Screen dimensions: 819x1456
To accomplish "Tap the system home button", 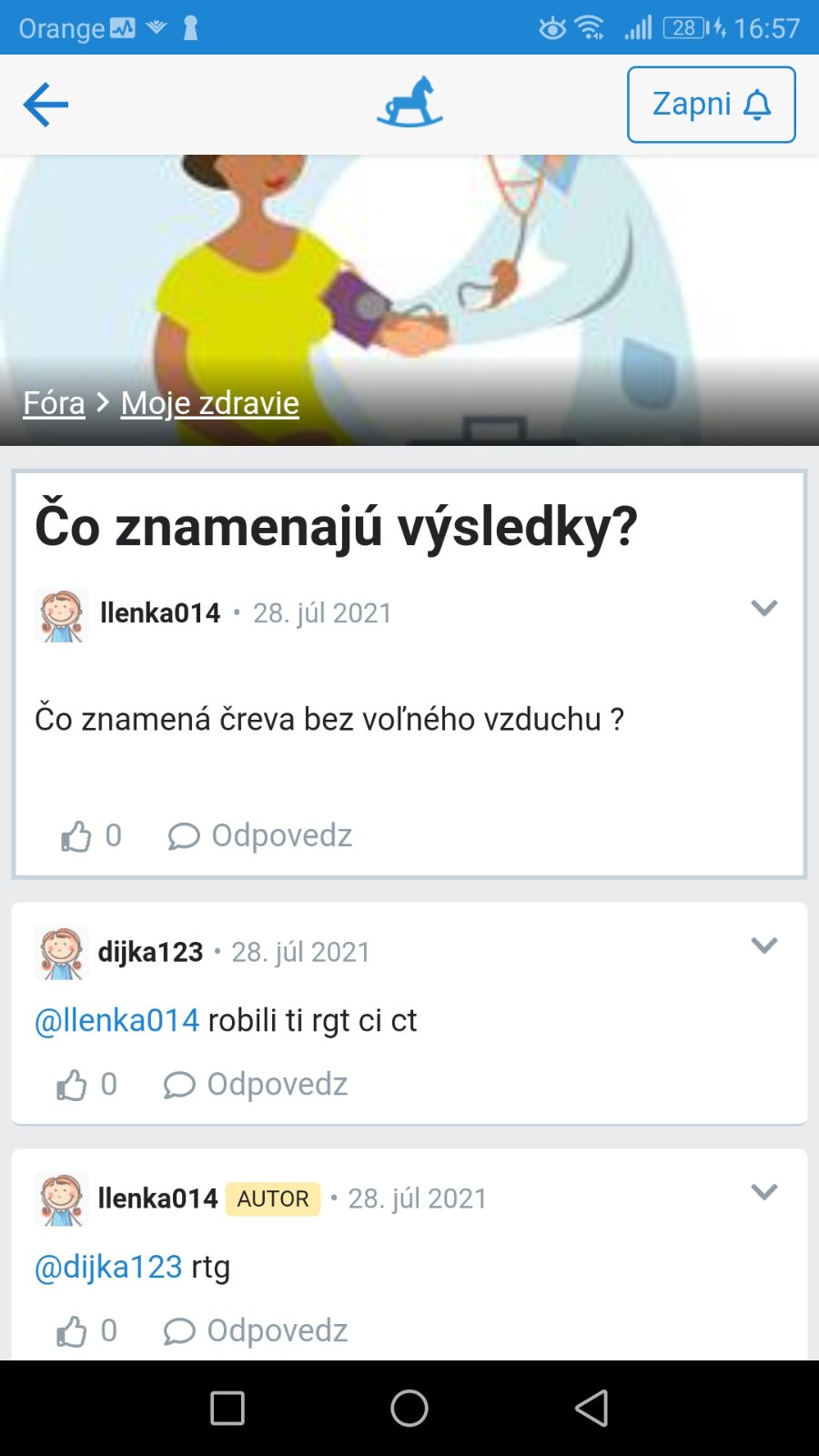I will [409, 1408].
